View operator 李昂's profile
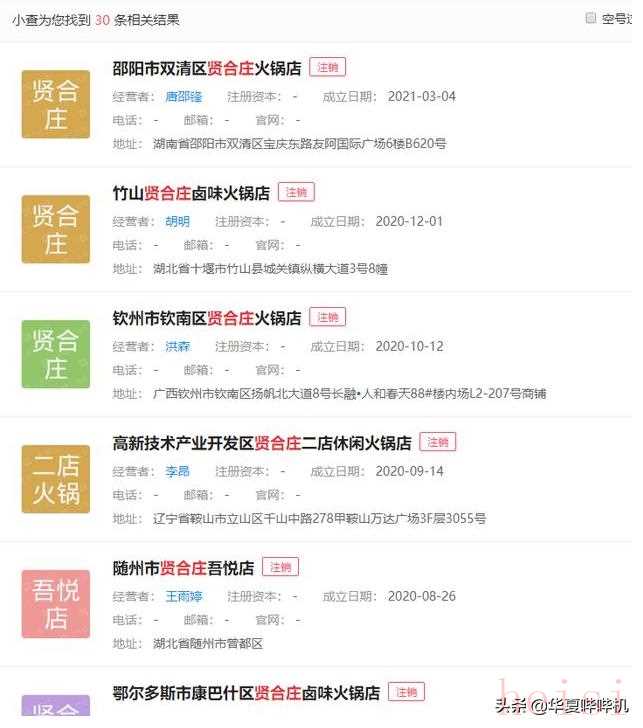Screen dimensions: 643x728 178,471
